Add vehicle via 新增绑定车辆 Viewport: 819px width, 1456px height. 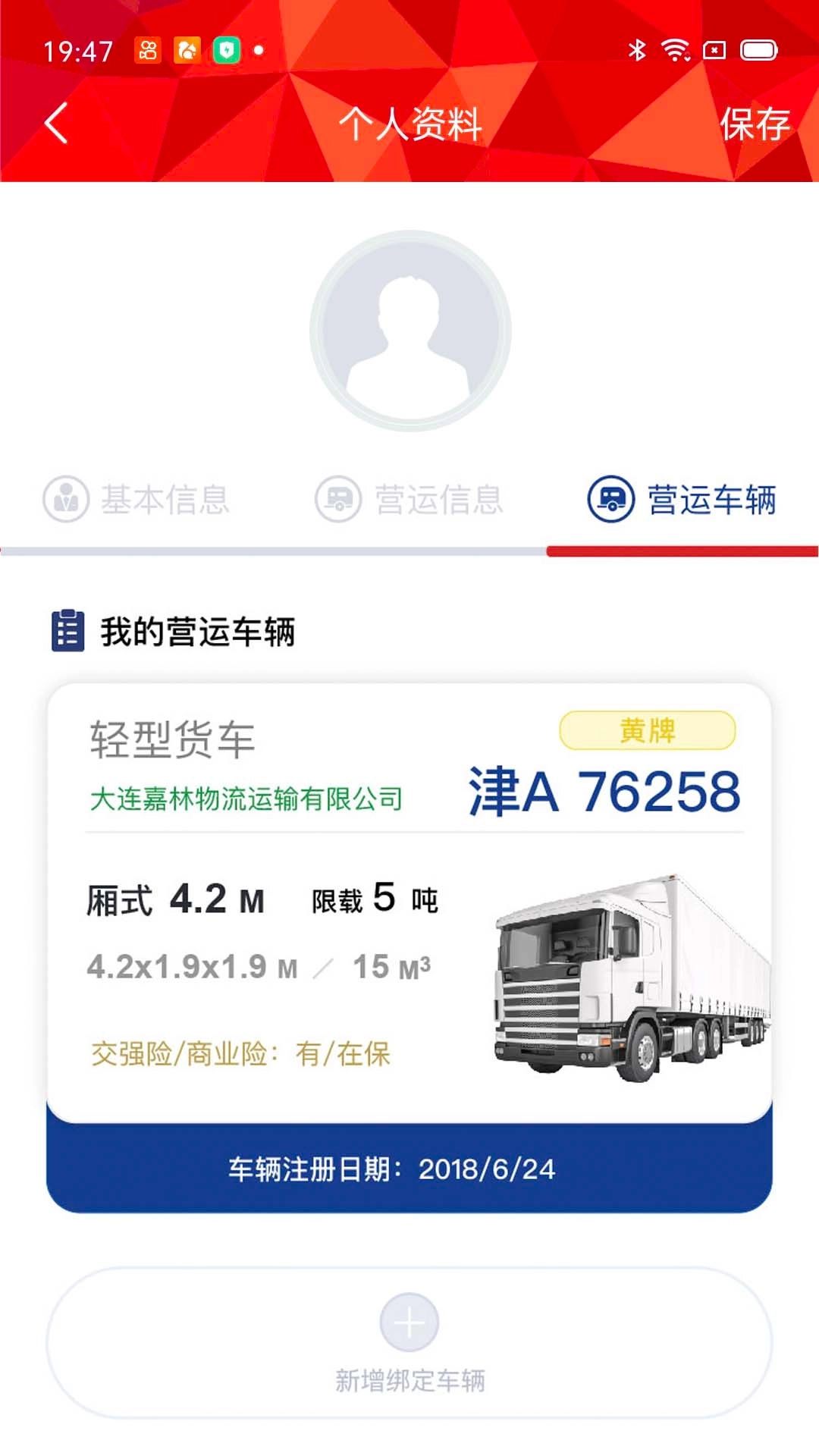coord(409,1341)
